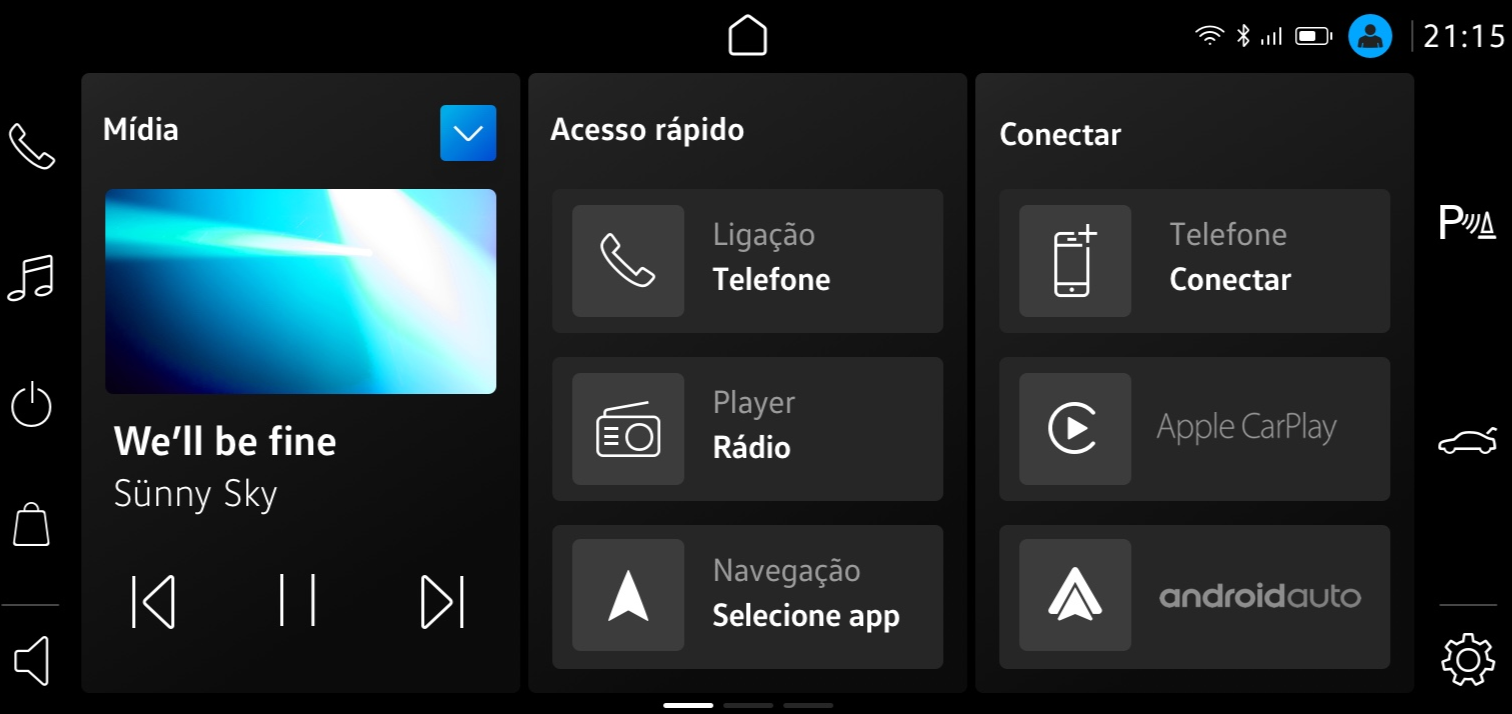
Task: Open Player Rádio quick access
Action: (x=747, y=429)
